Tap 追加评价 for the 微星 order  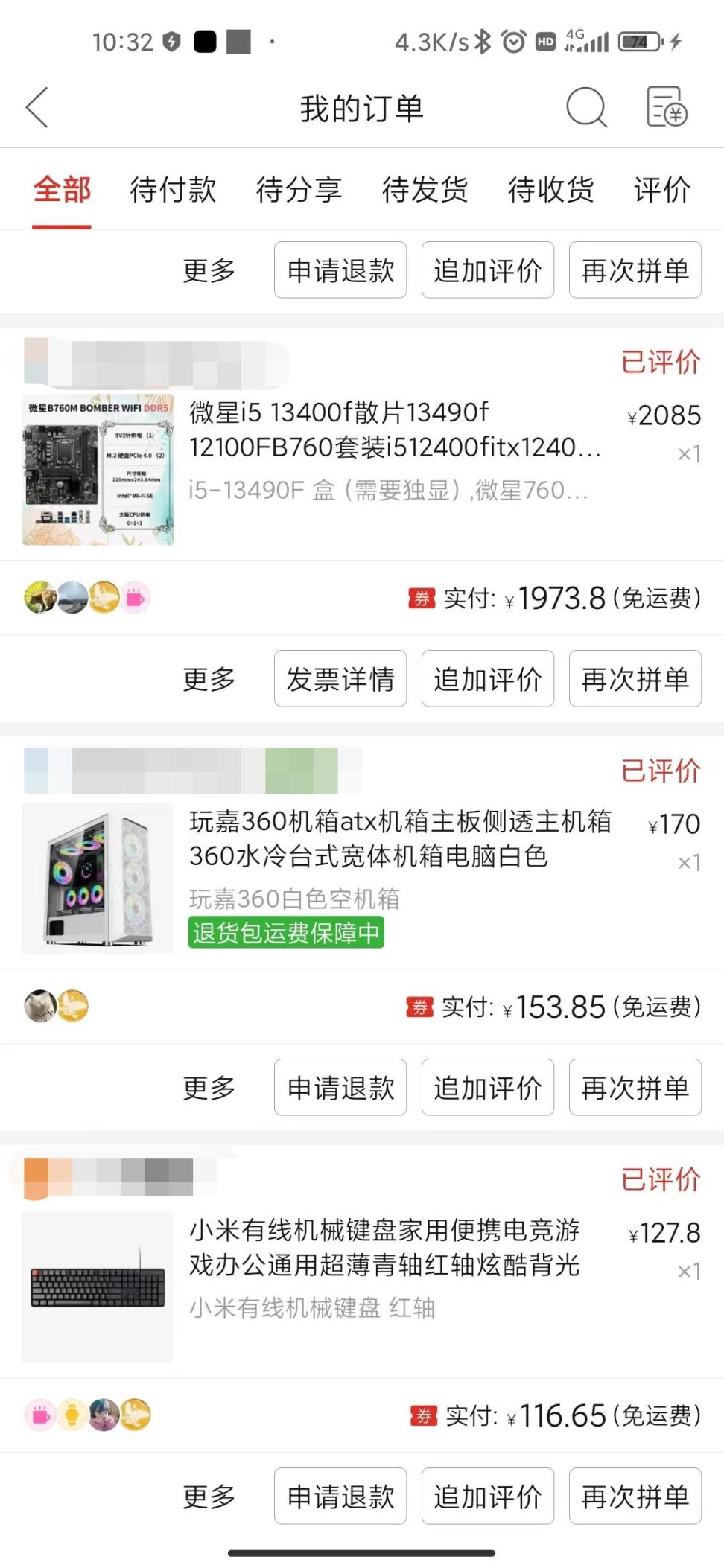click(x=488, y=679)
